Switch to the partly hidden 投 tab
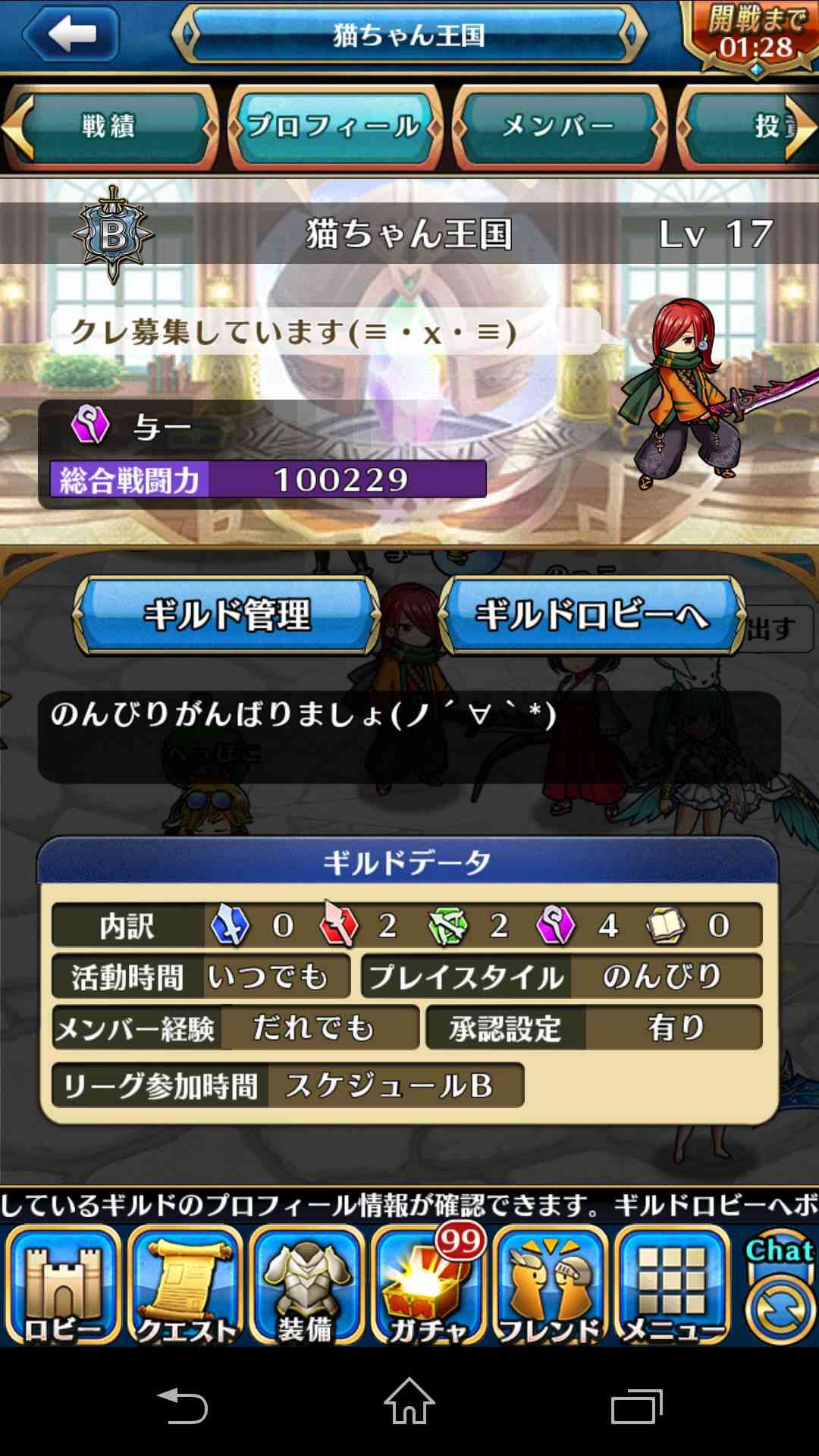819x1456 pixels. (x=748, y=126)
